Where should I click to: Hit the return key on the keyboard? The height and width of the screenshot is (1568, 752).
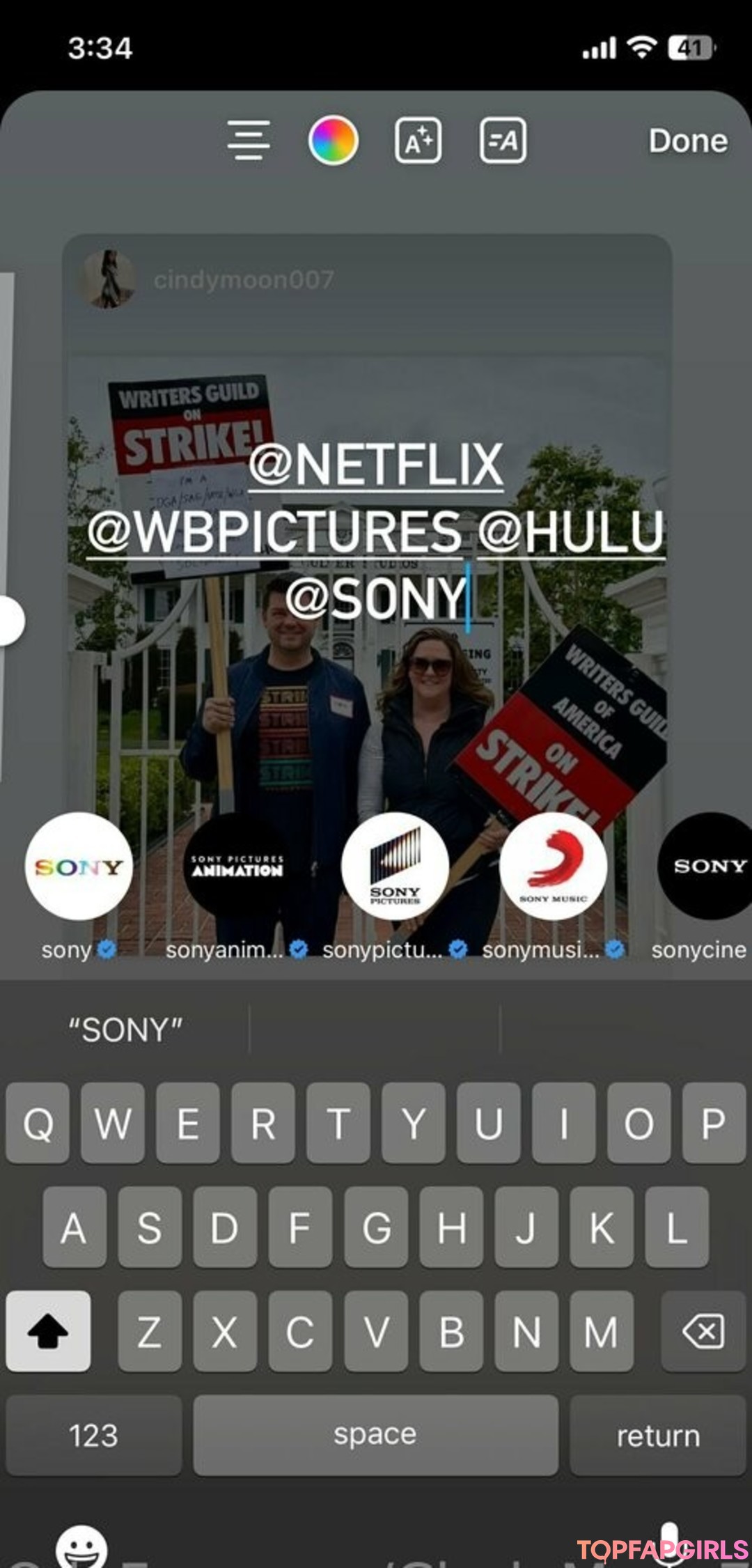coord(657,1436)
